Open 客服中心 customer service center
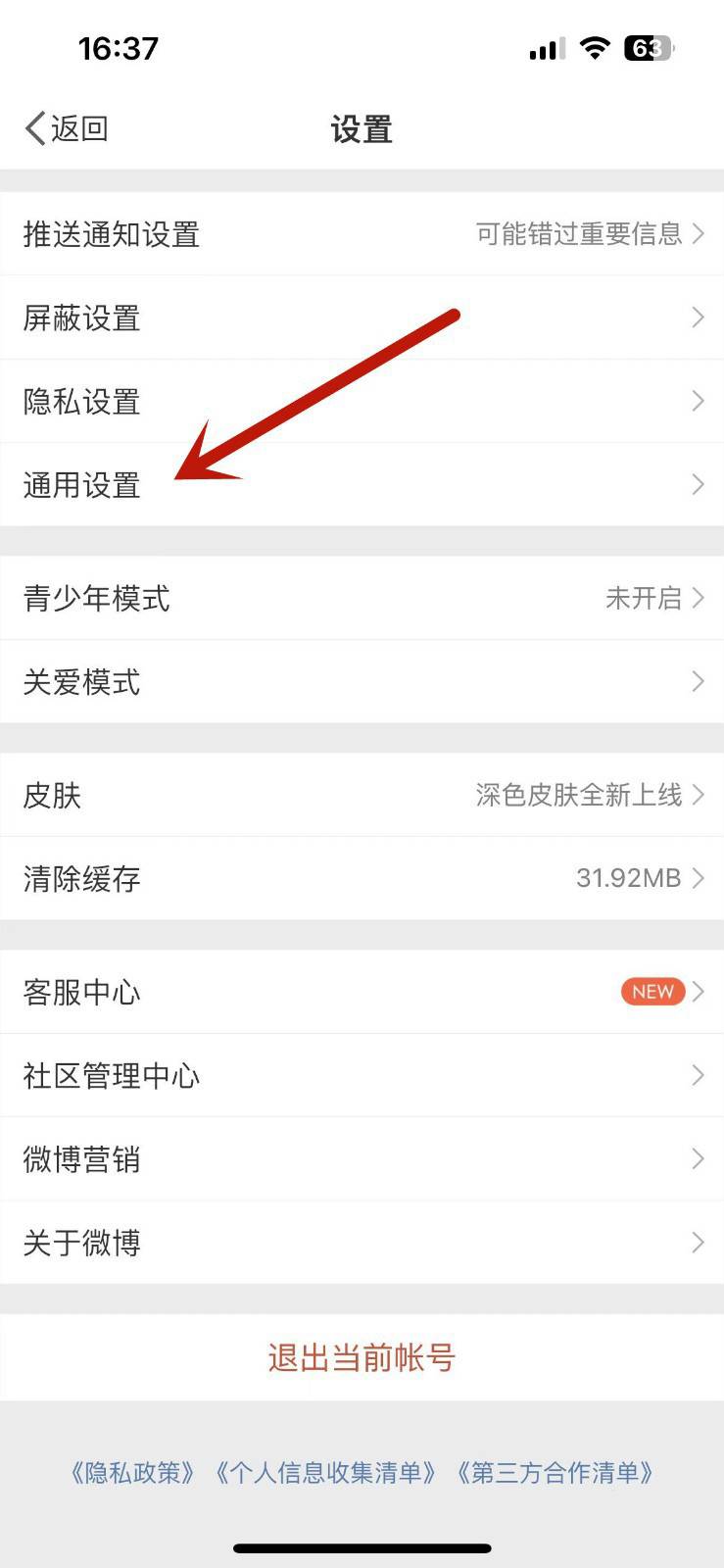724x1568 pixels. (x=362, y=992)
